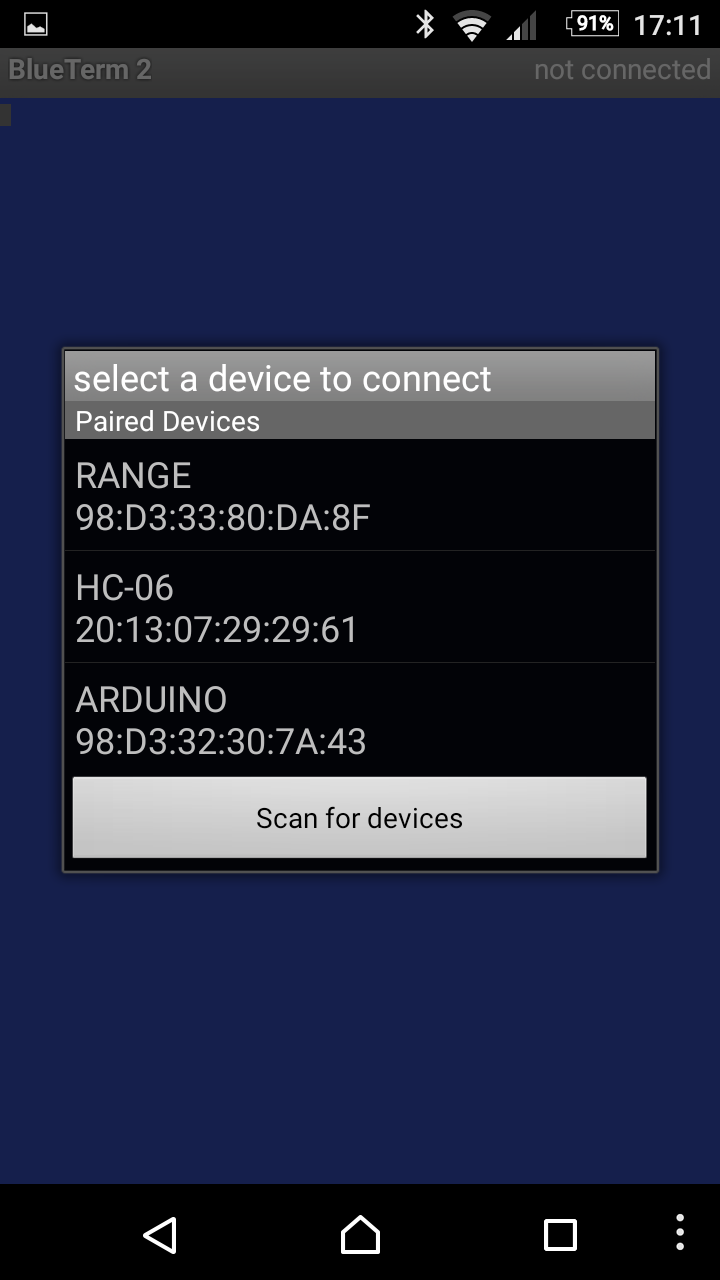Tap Scan for devices button
Viewport: 720px width, 1280px height.
(x=360, y=818)
